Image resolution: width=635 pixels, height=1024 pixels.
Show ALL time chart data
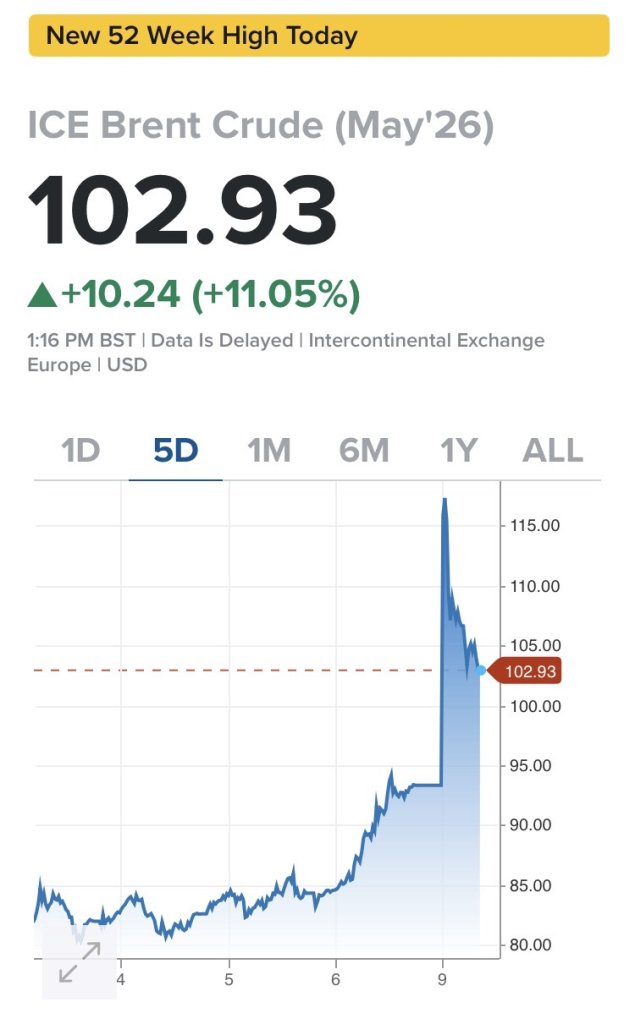point(553,450)
